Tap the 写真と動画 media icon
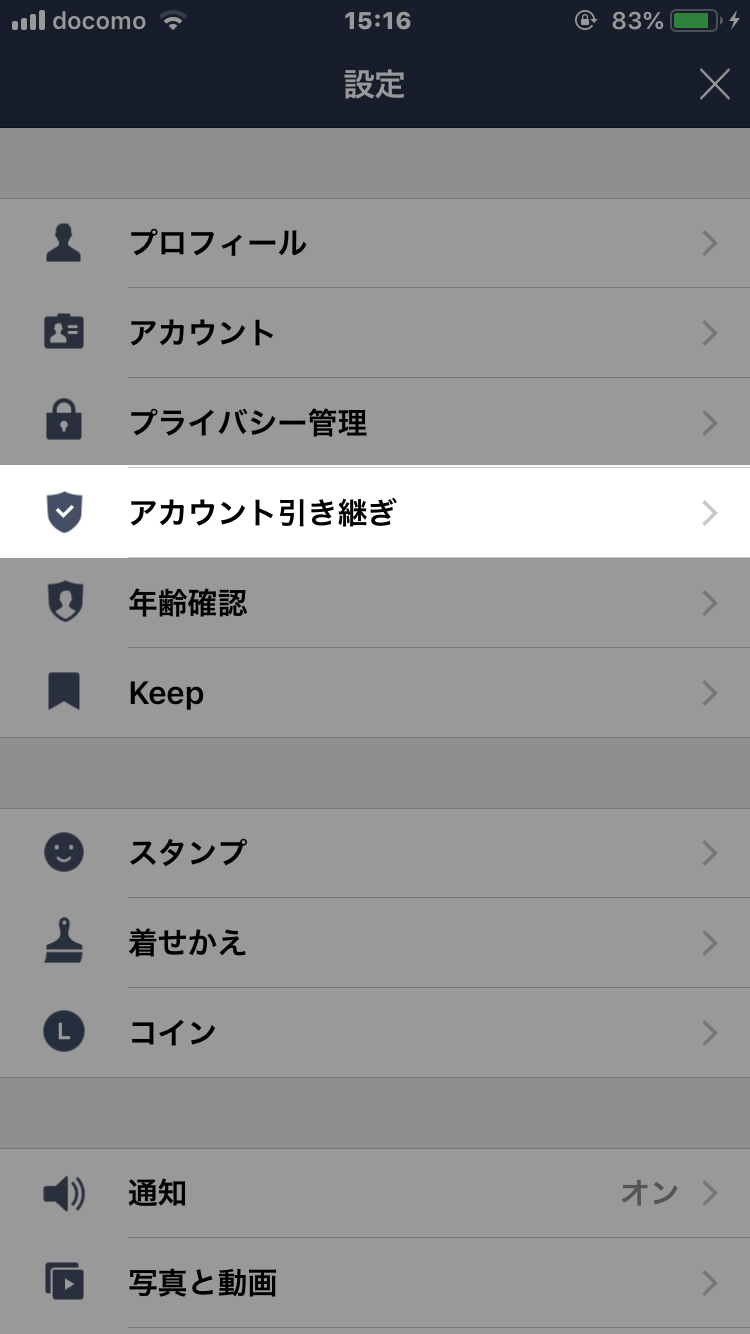750x1334 pixels. pyautogui.click(x=64, y=1282)
